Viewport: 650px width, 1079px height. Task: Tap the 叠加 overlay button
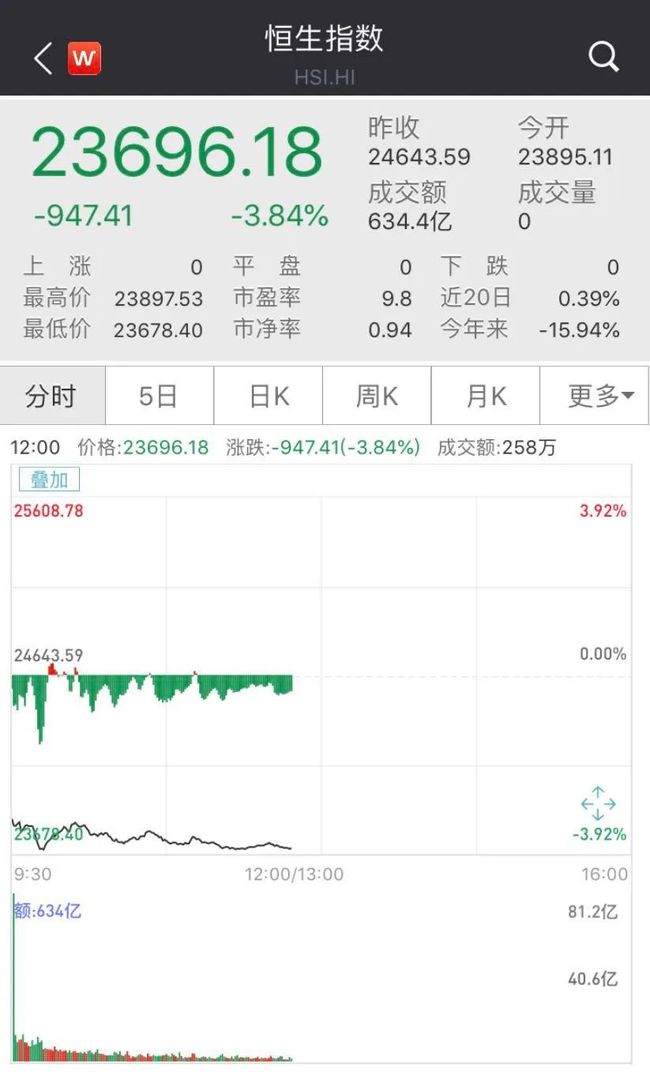[49, 480]
